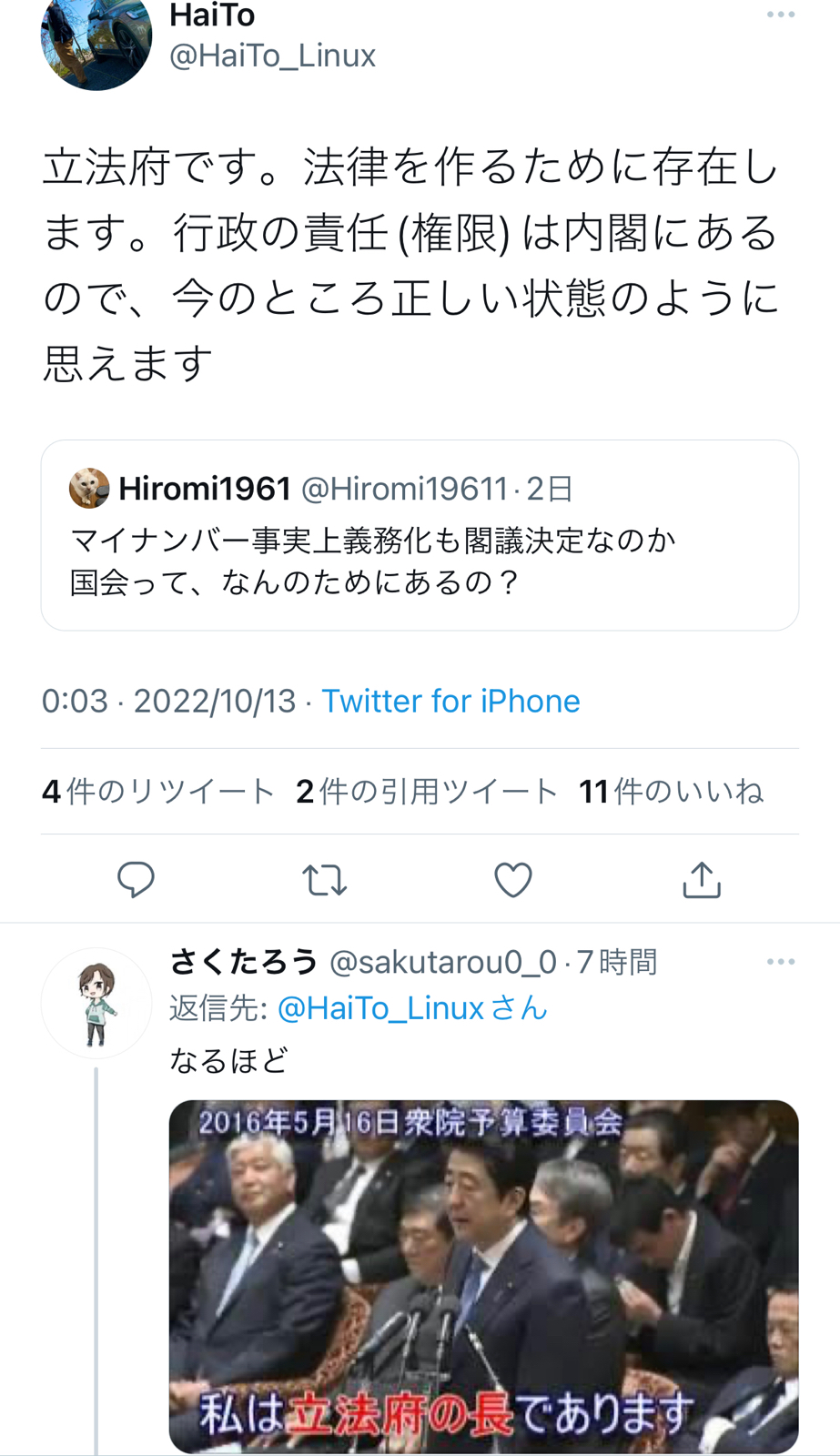Open the image attached to さくたろう's reply
The width and height of the screenshot is (840, 1456).
[x=483, y=1276]
